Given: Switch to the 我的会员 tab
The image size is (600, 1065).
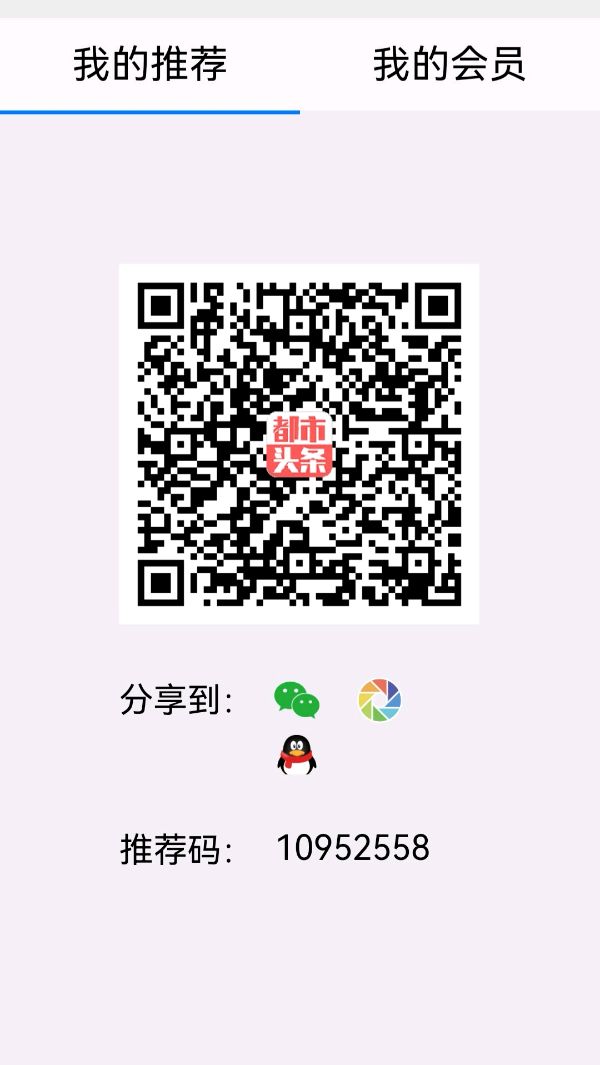Looking at the screenshot, I should click(449, 65).
